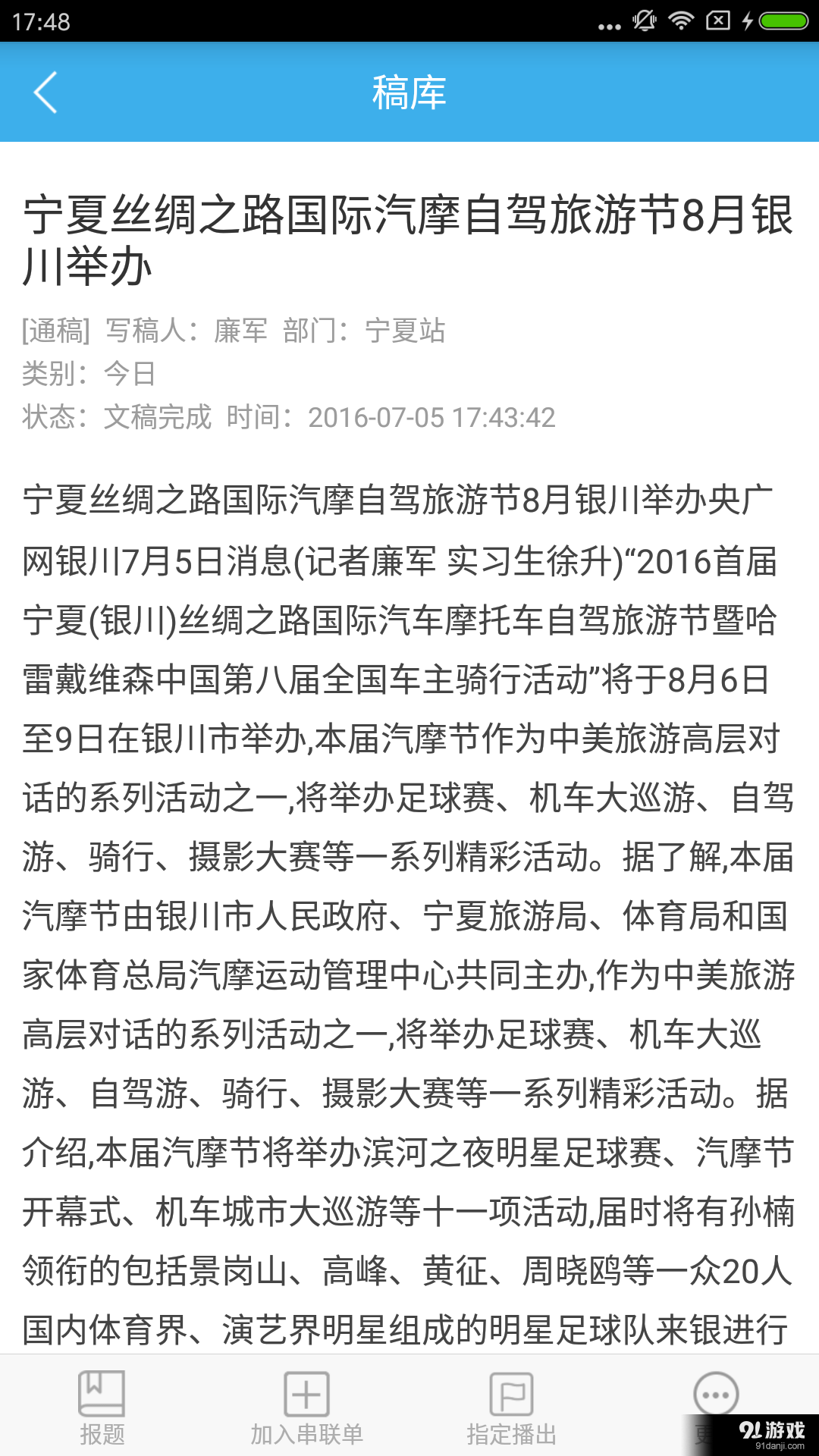Open the more options ellipsis icon

715,1392
